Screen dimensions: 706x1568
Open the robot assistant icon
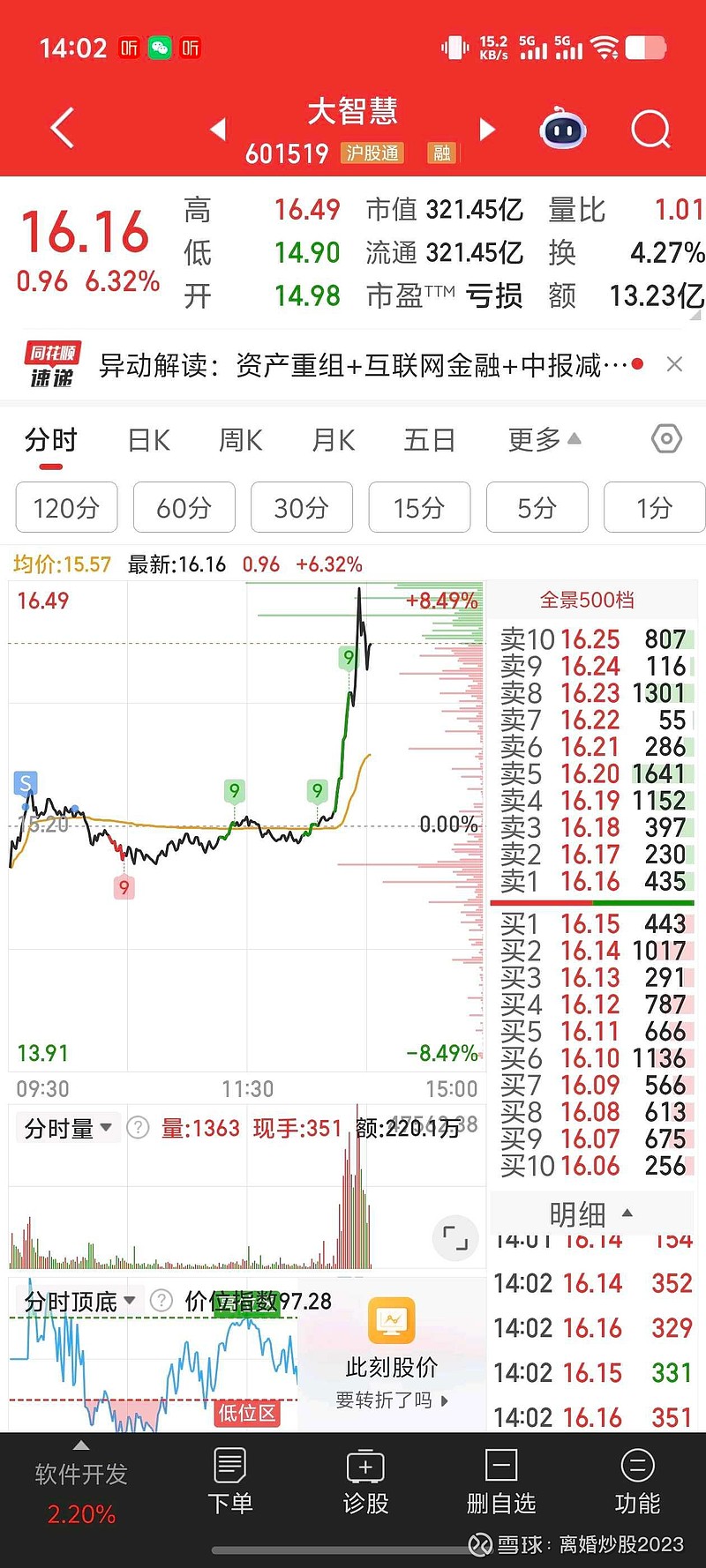(x=562, y=131)
